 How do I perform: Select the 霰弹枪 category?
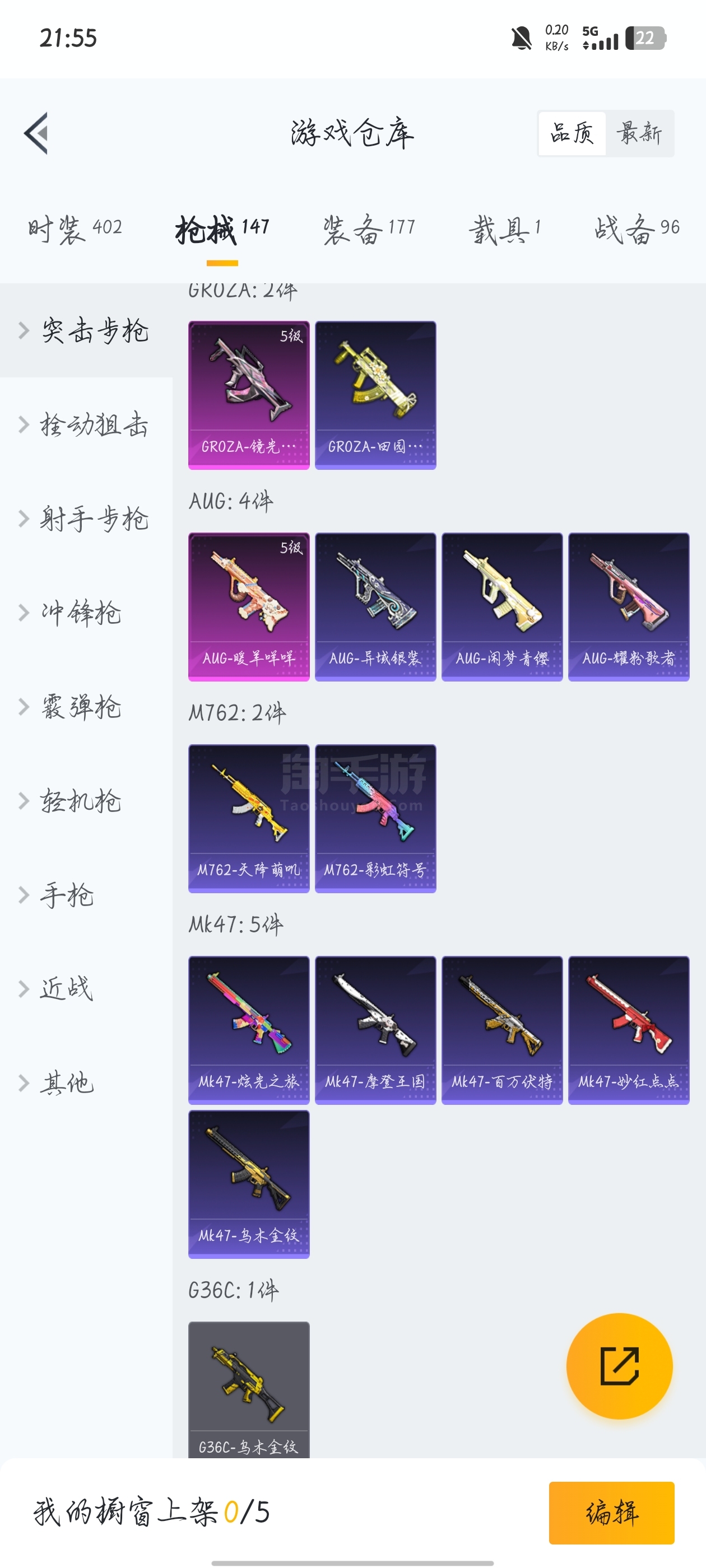tap(86, 707)
